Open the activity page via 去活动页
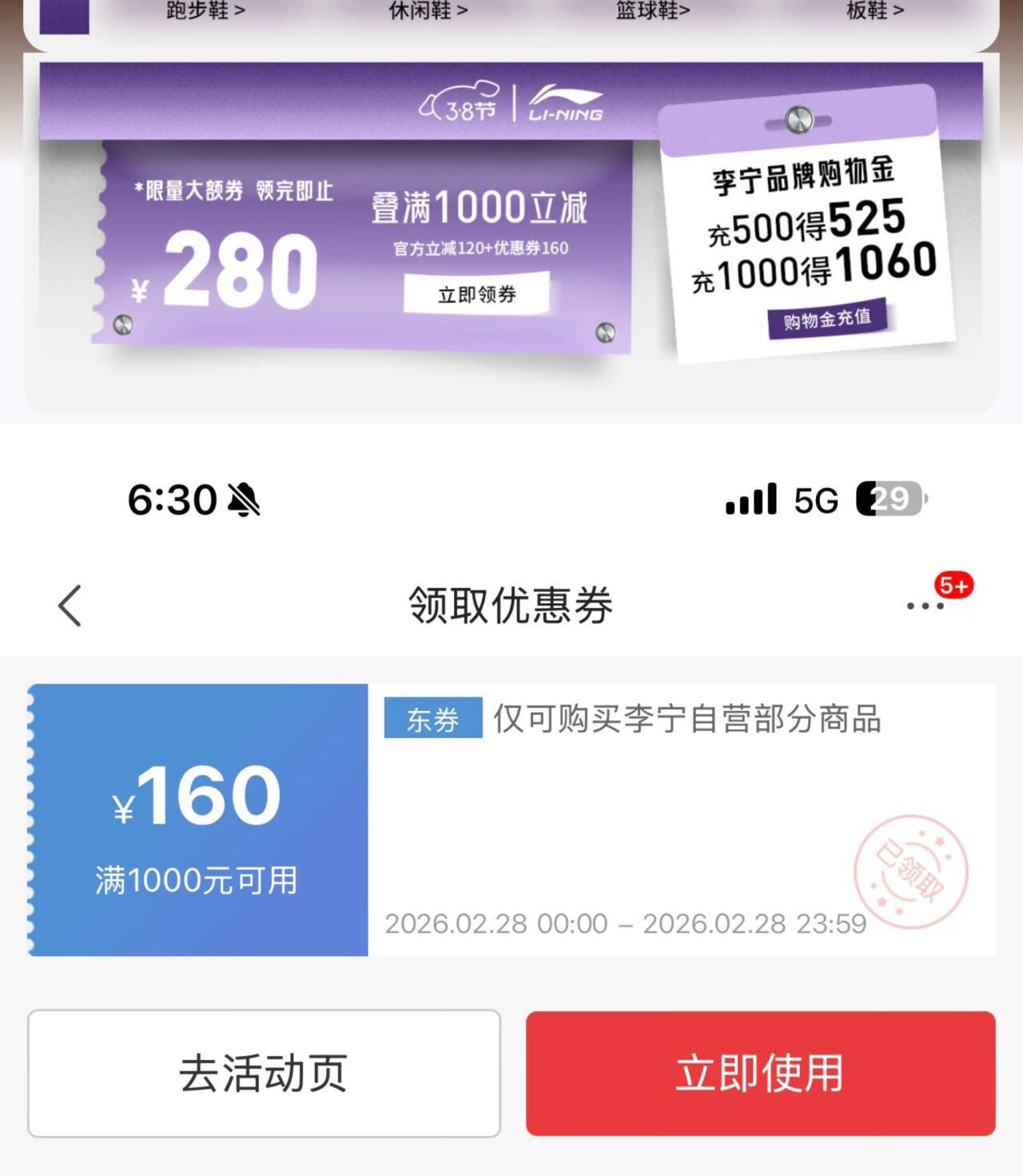1023x1176 pixels. coord(264,1073)
